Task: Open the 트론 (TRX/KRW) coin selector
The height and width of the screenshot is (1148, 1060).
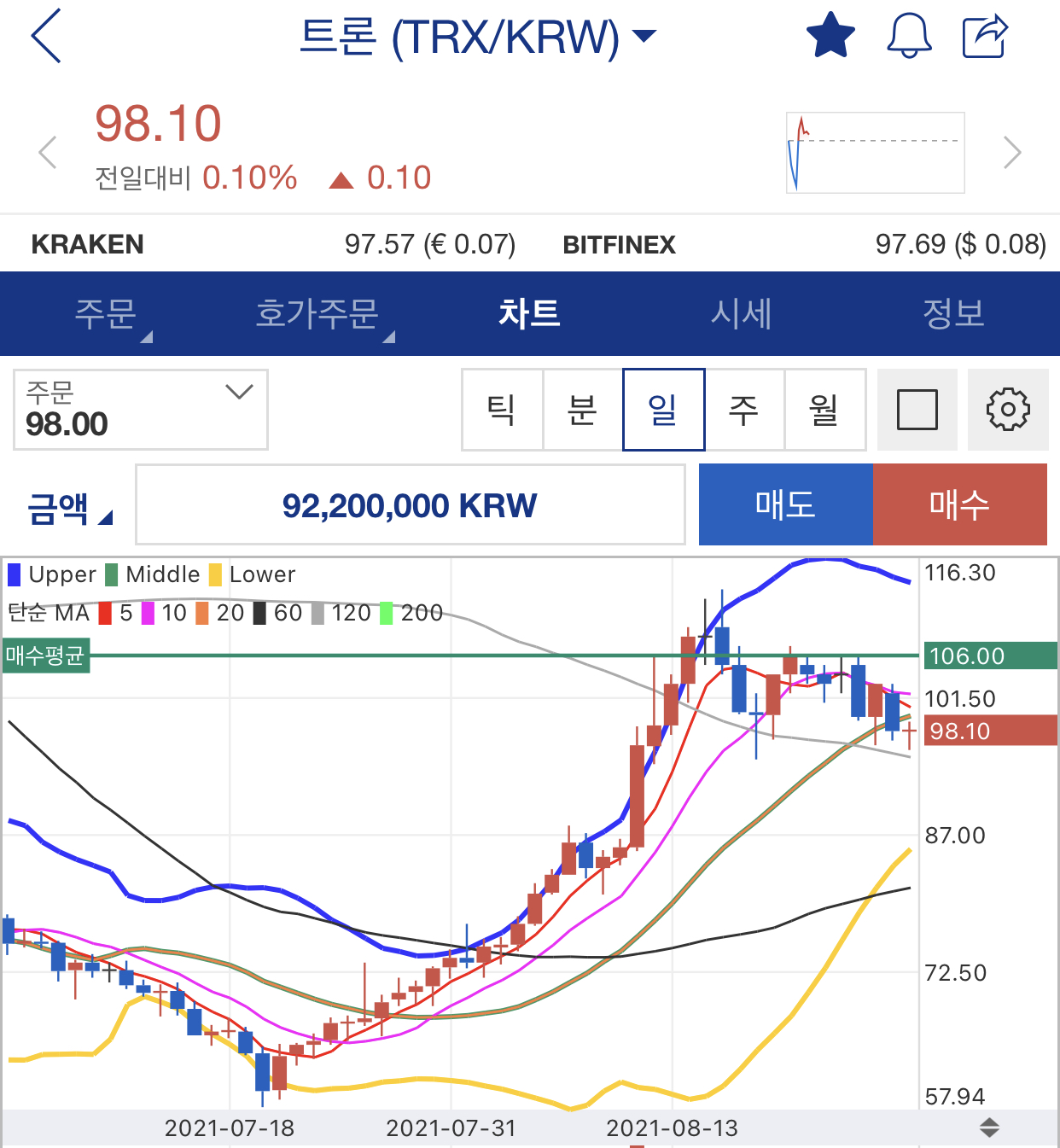Action: tap(478, 37)
